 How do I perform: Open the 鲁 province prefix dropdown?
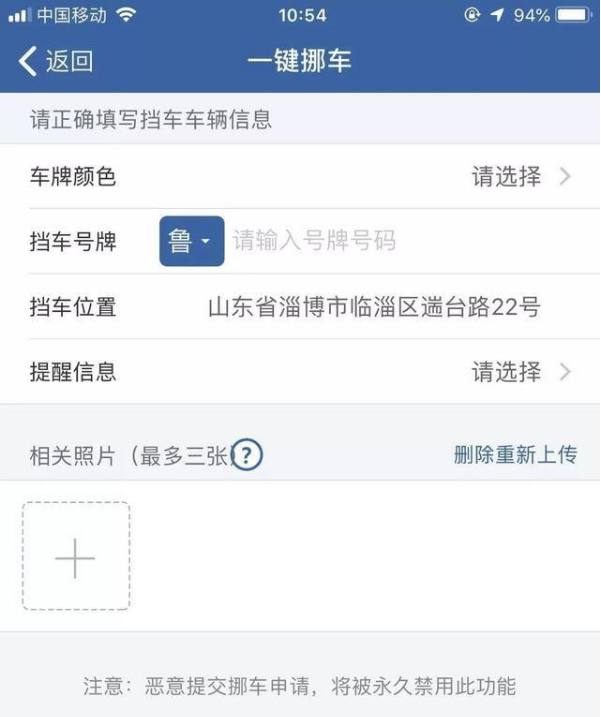point(191,241)
